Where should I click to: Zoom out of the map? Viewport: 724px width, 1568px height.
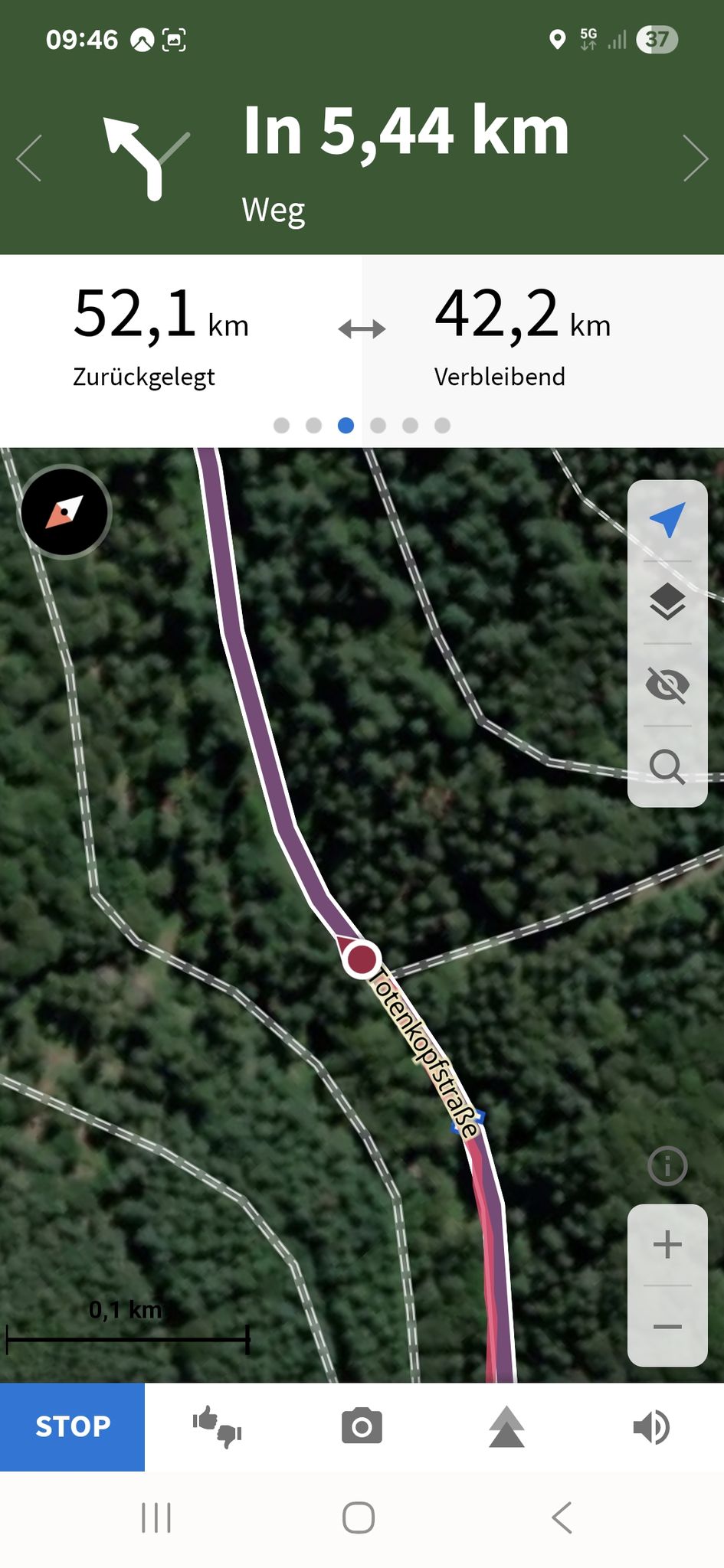[x=667, y=1325]
